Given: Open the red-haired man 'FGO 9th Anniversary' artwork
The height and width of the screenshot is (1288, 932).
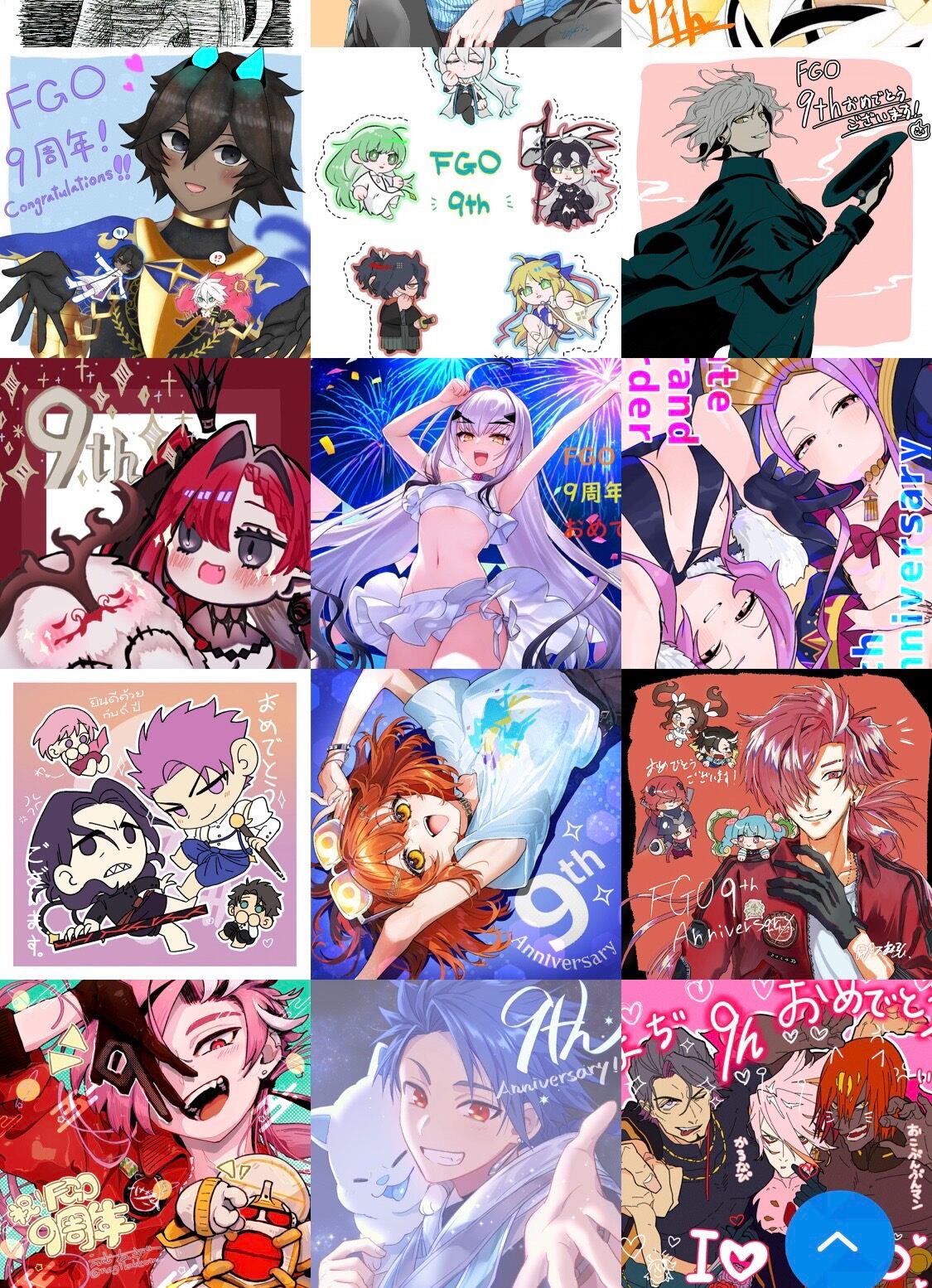Looking at the screenshot, I should click(776, 824).
